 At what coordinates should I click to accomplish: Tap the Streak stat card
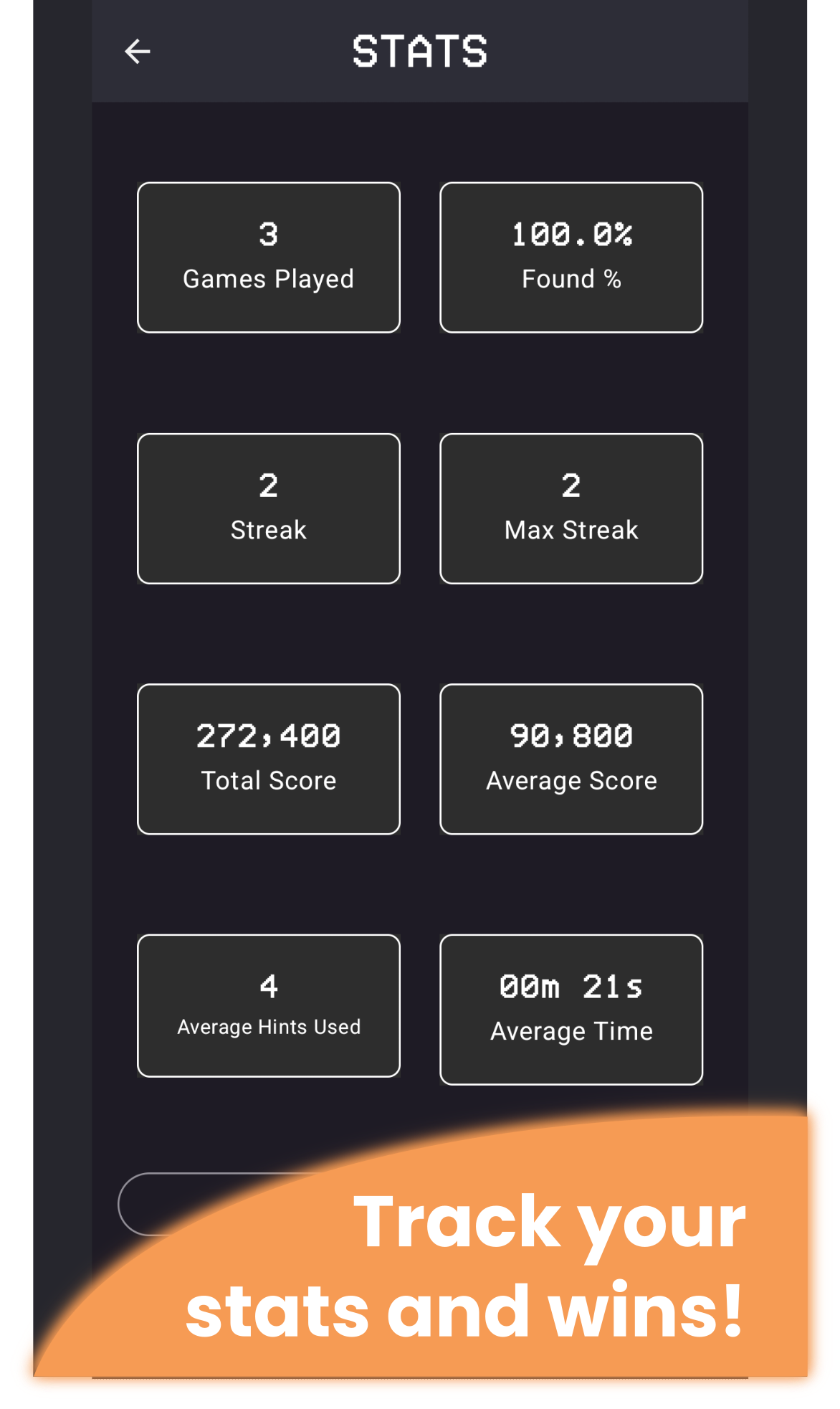(x=268, y=508)
